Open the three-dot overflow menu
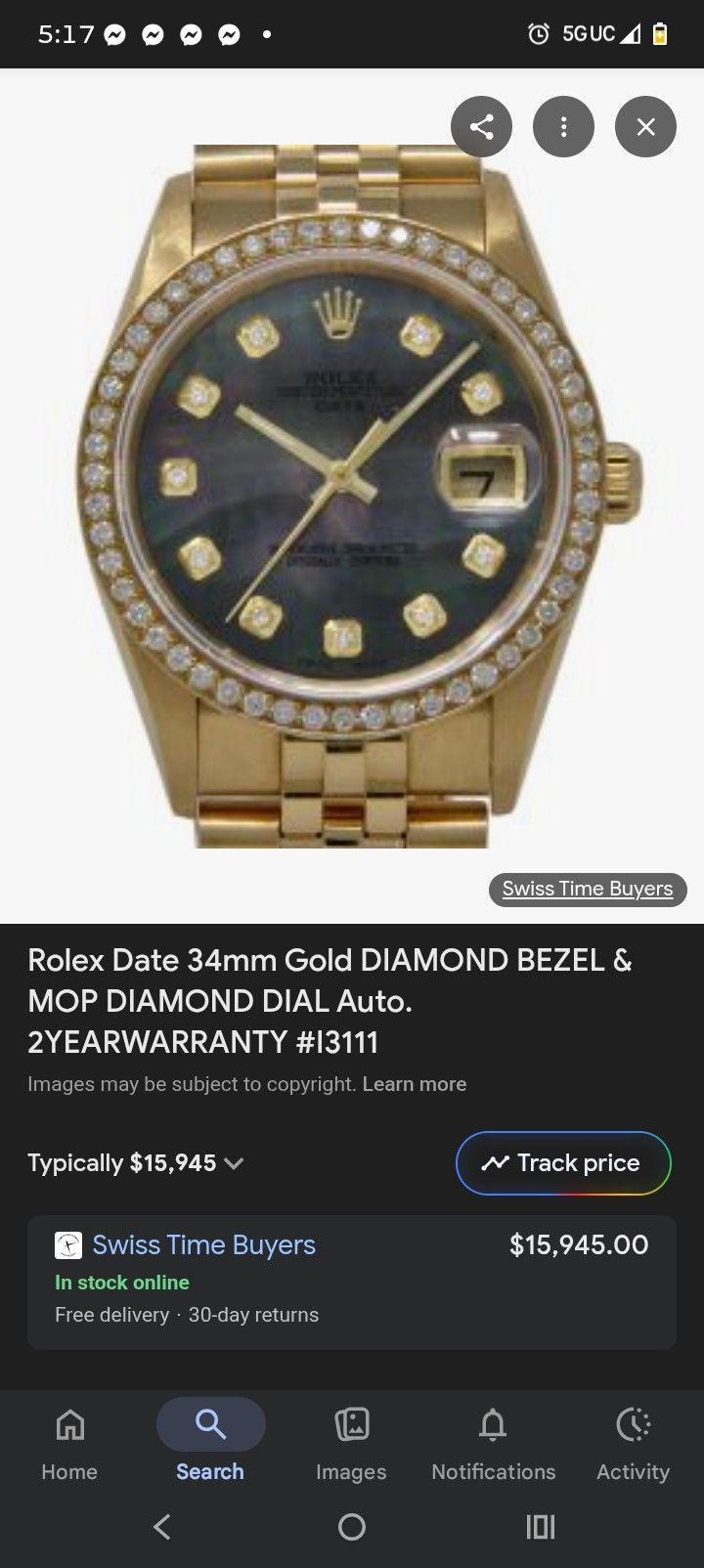704x1568 pixels. click(x=563, y=126)
